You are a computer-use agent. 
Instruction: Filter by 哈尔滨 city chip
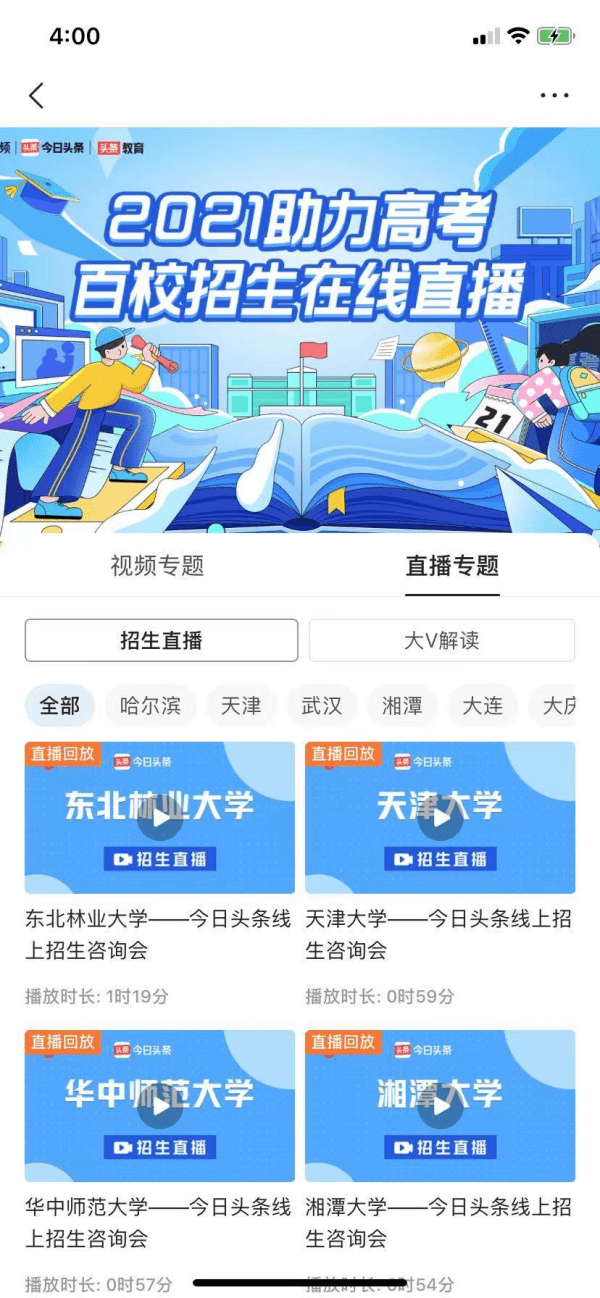pos(150,706)
